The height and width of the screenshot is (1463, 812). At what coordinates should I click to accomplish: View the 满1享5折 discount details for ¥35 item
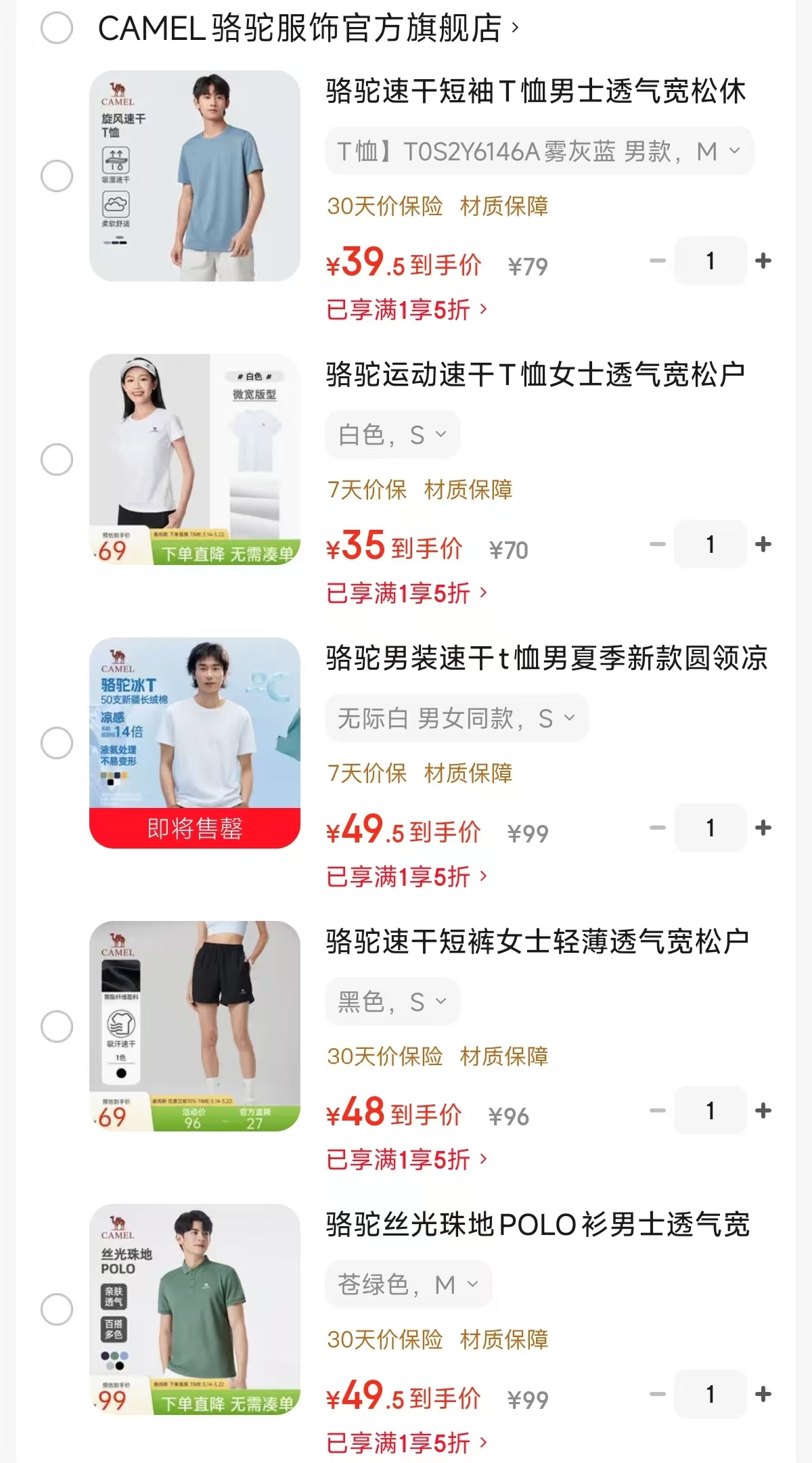406,593
